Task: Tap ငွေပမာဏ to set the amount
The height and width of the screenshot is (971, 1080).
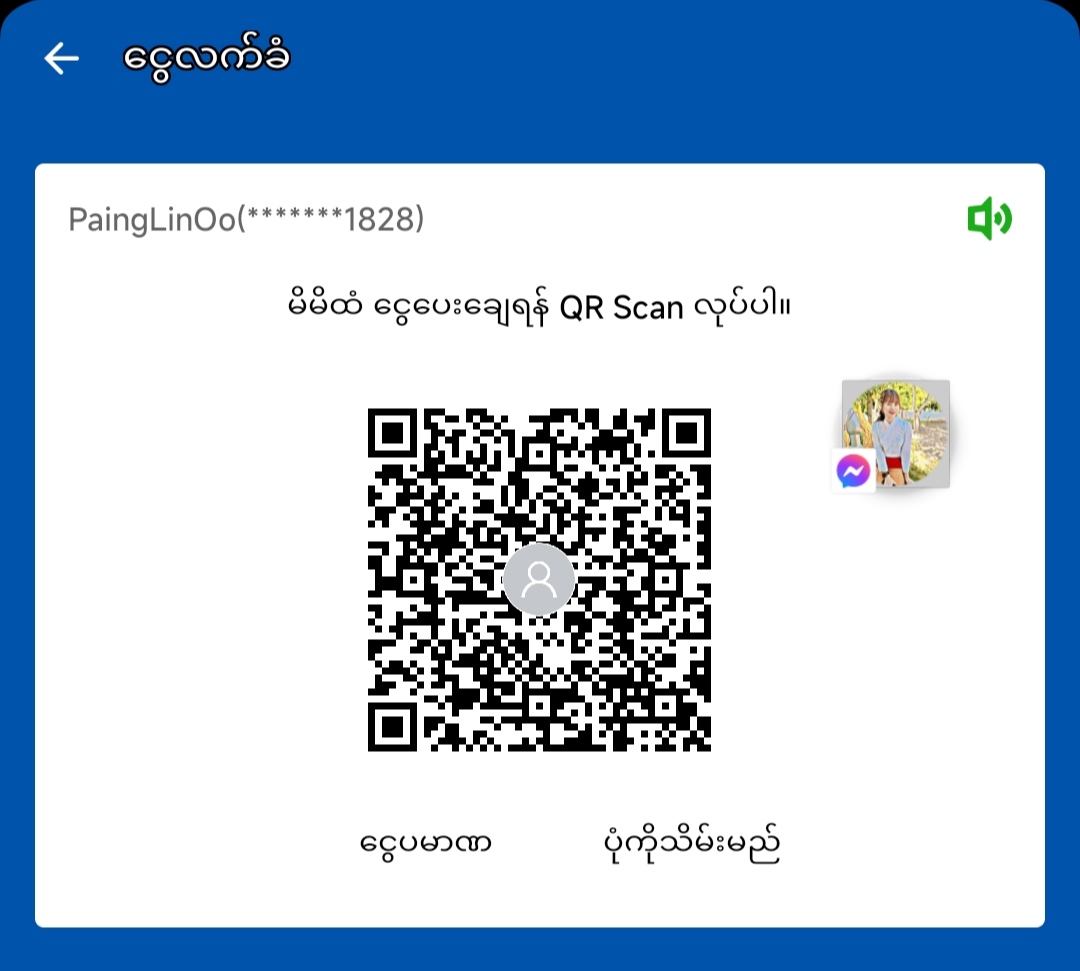Action: [426, 844]
